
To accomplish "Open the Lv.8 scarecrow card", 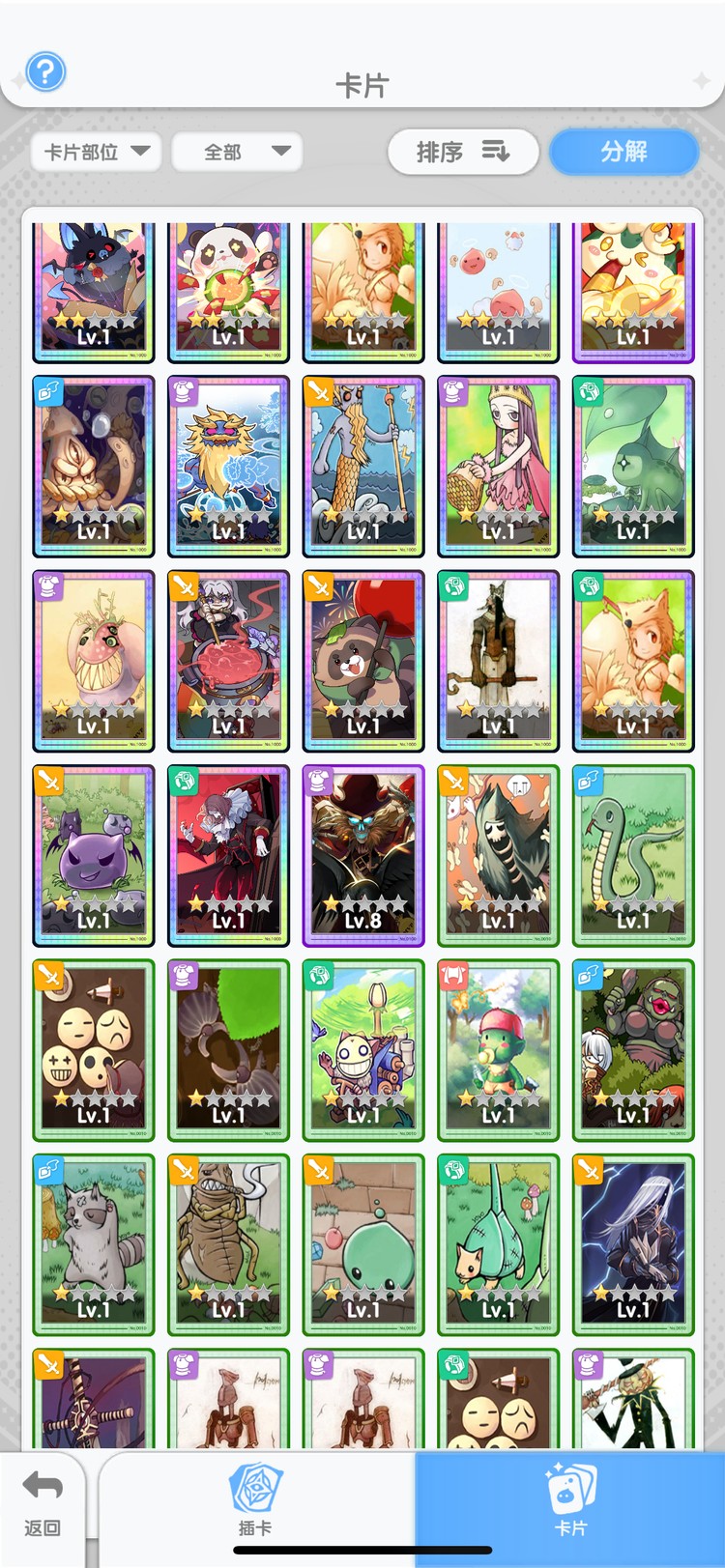I will click(362, 855).
